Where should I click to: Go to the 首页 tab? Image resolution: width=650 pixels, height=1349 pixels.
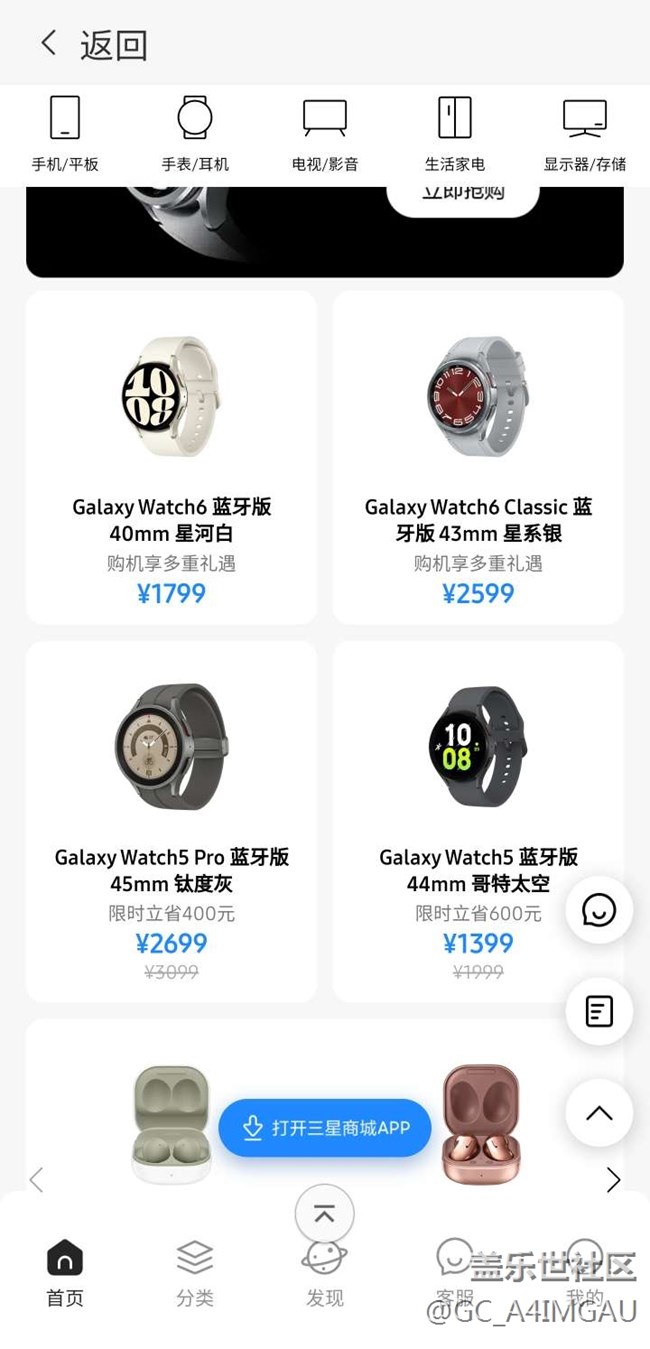coord(65,1272)
